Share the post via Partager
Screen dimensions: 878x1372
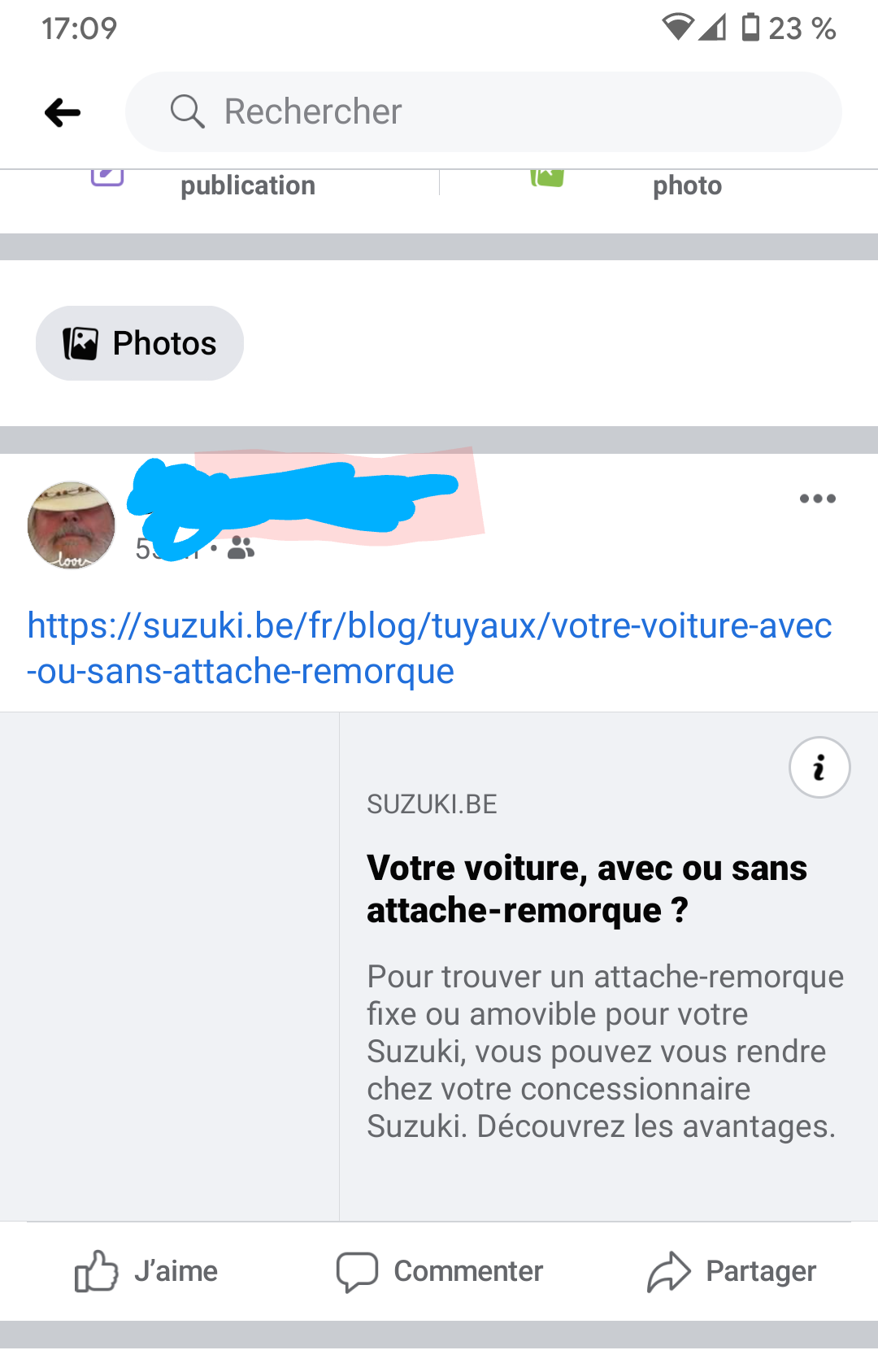coord(732,1271)
